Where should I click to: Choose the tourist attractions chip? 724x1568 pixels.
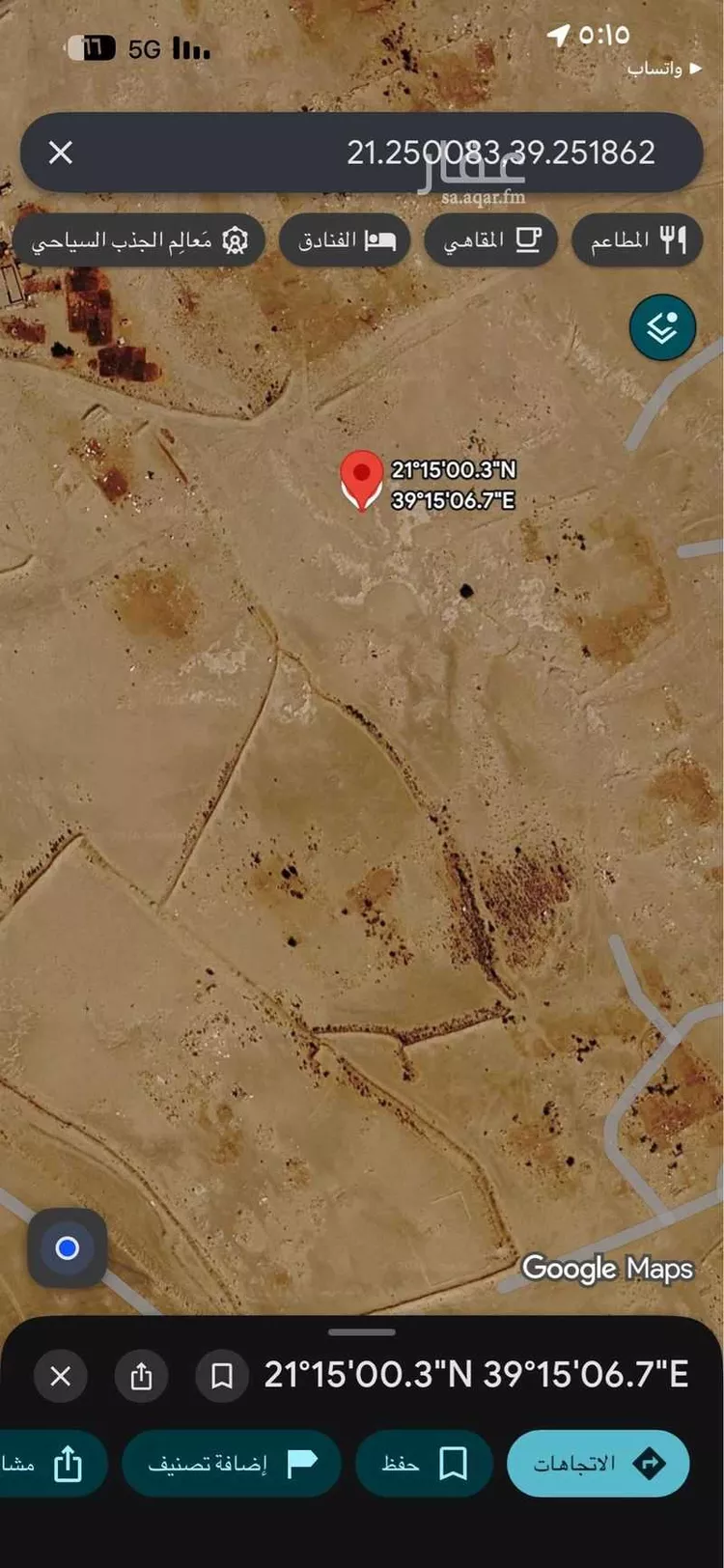point(139,239)
